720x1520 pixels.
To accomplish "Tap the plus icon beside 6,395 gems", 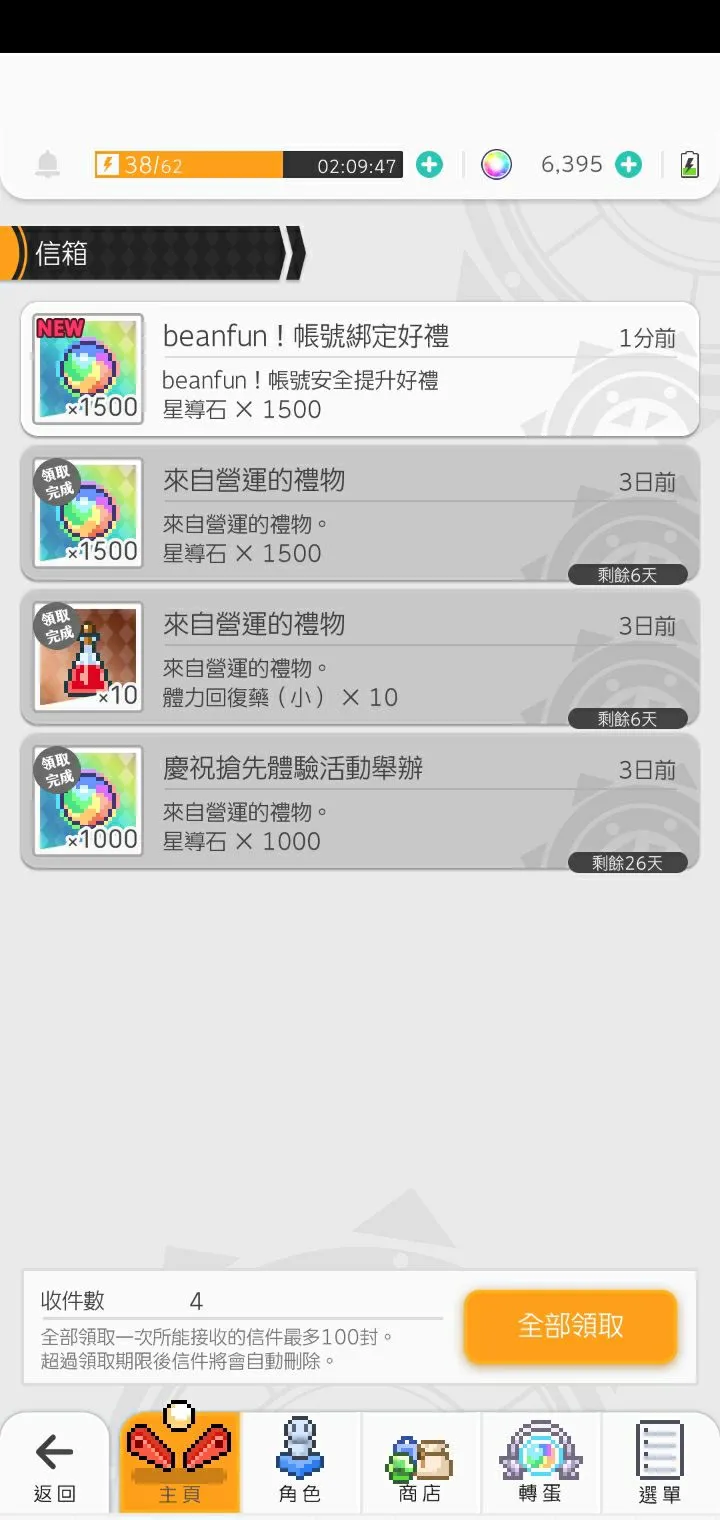I will pos(628,165).
